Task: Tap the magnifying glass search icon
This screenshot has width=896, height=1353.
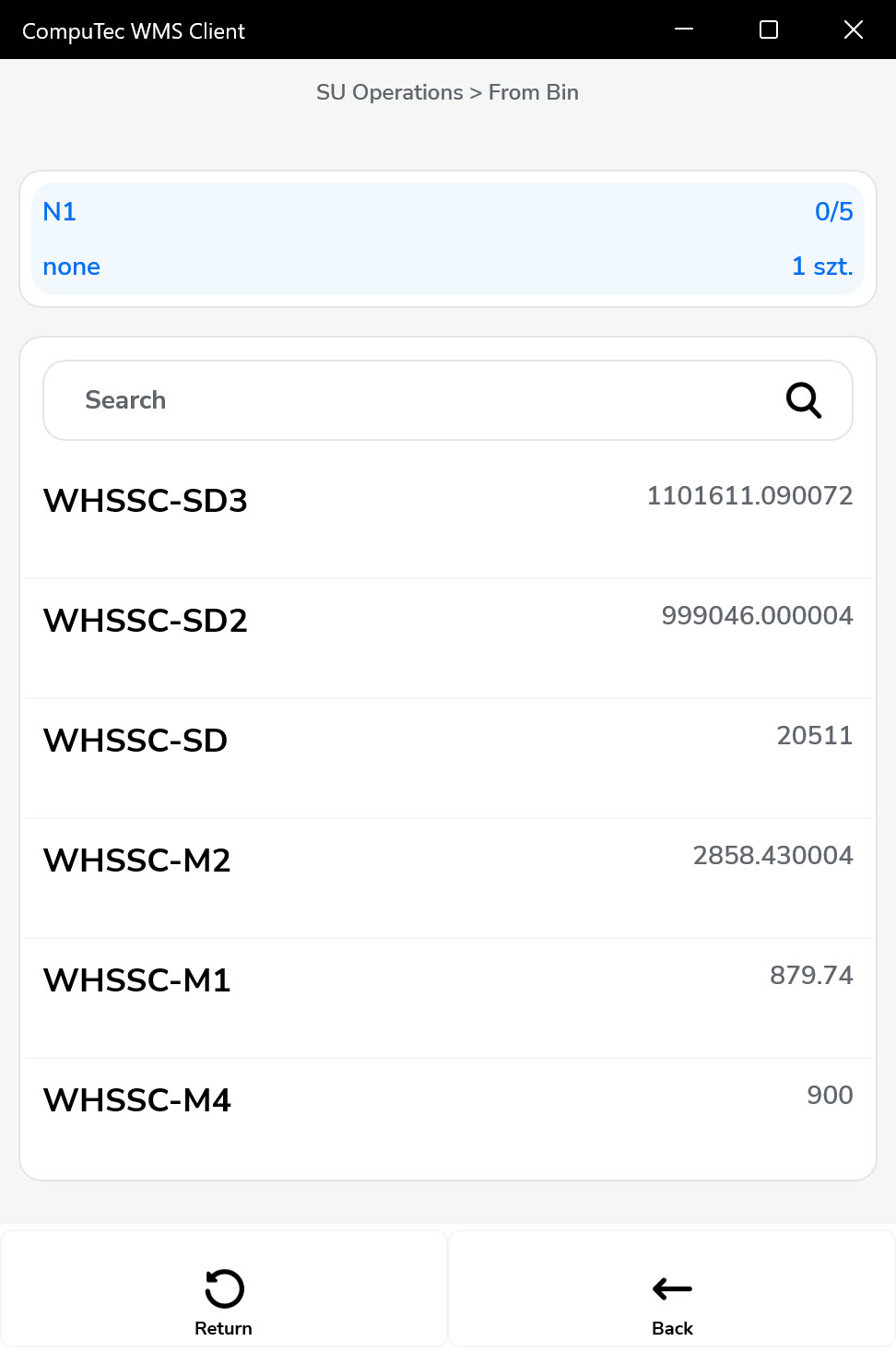Action: [803, 400]
